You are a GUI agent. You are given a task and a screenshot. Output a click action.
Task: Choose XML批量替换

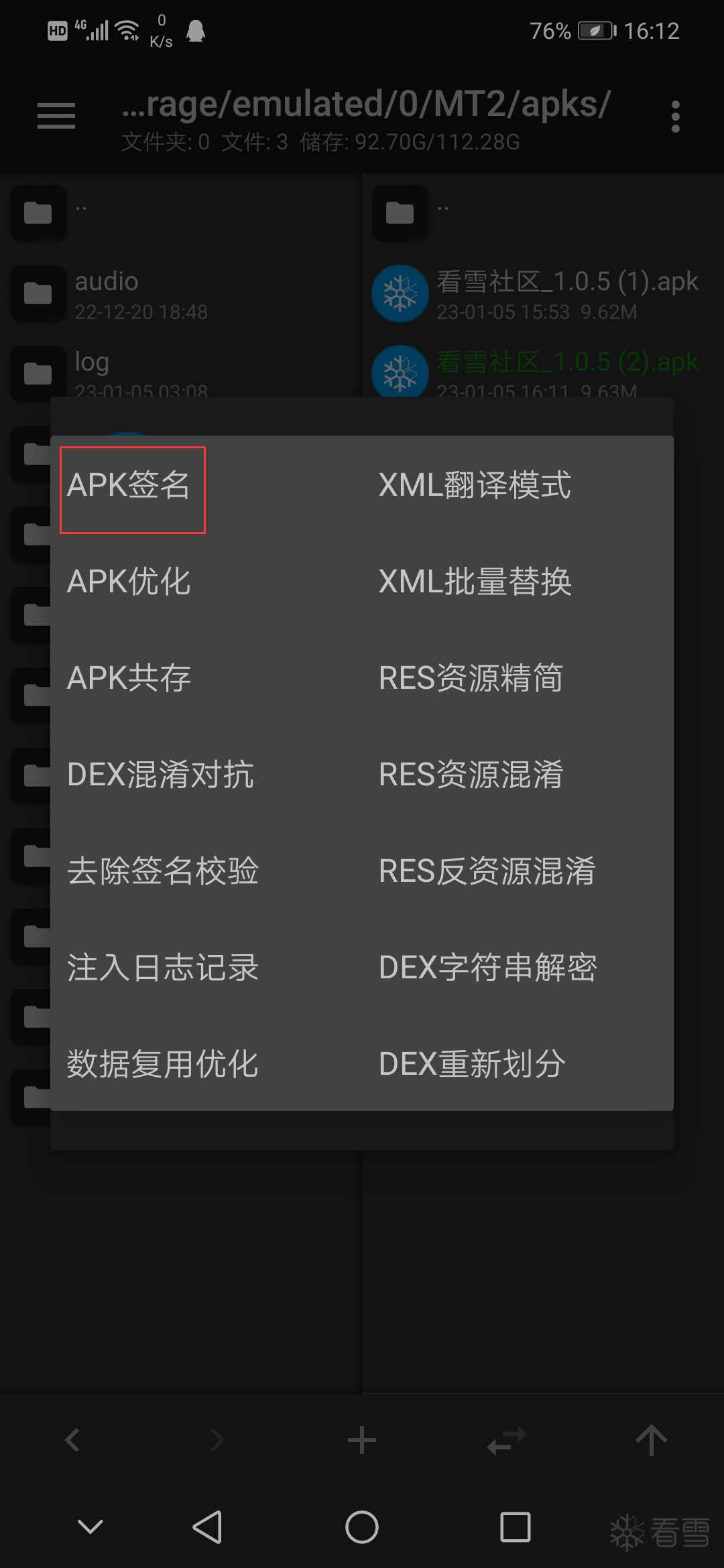click(475, 582)
